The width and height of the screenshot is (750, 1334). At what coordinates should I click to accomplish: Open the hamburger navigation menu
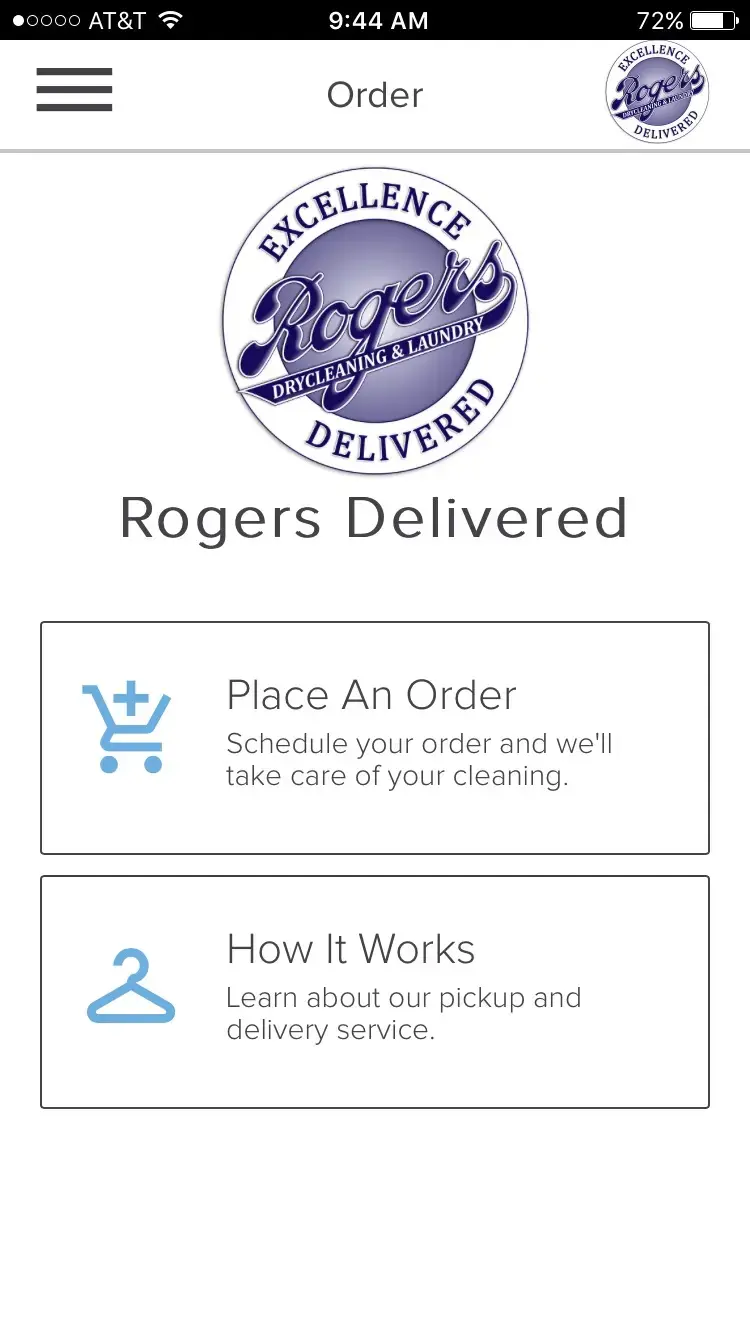click(x=74, y=90)
